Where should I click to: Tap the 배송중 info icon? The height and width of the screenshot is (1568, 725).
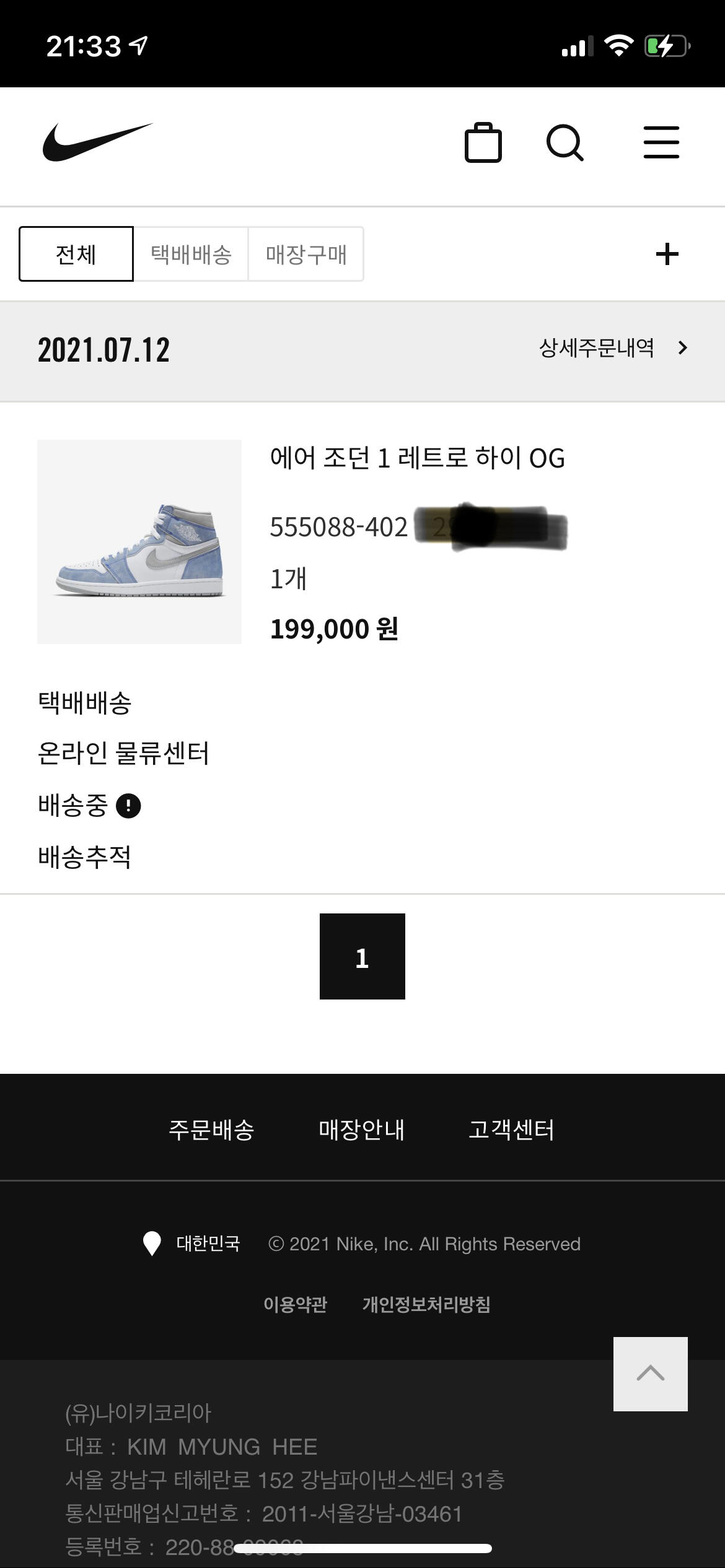[x=129, y=806]
